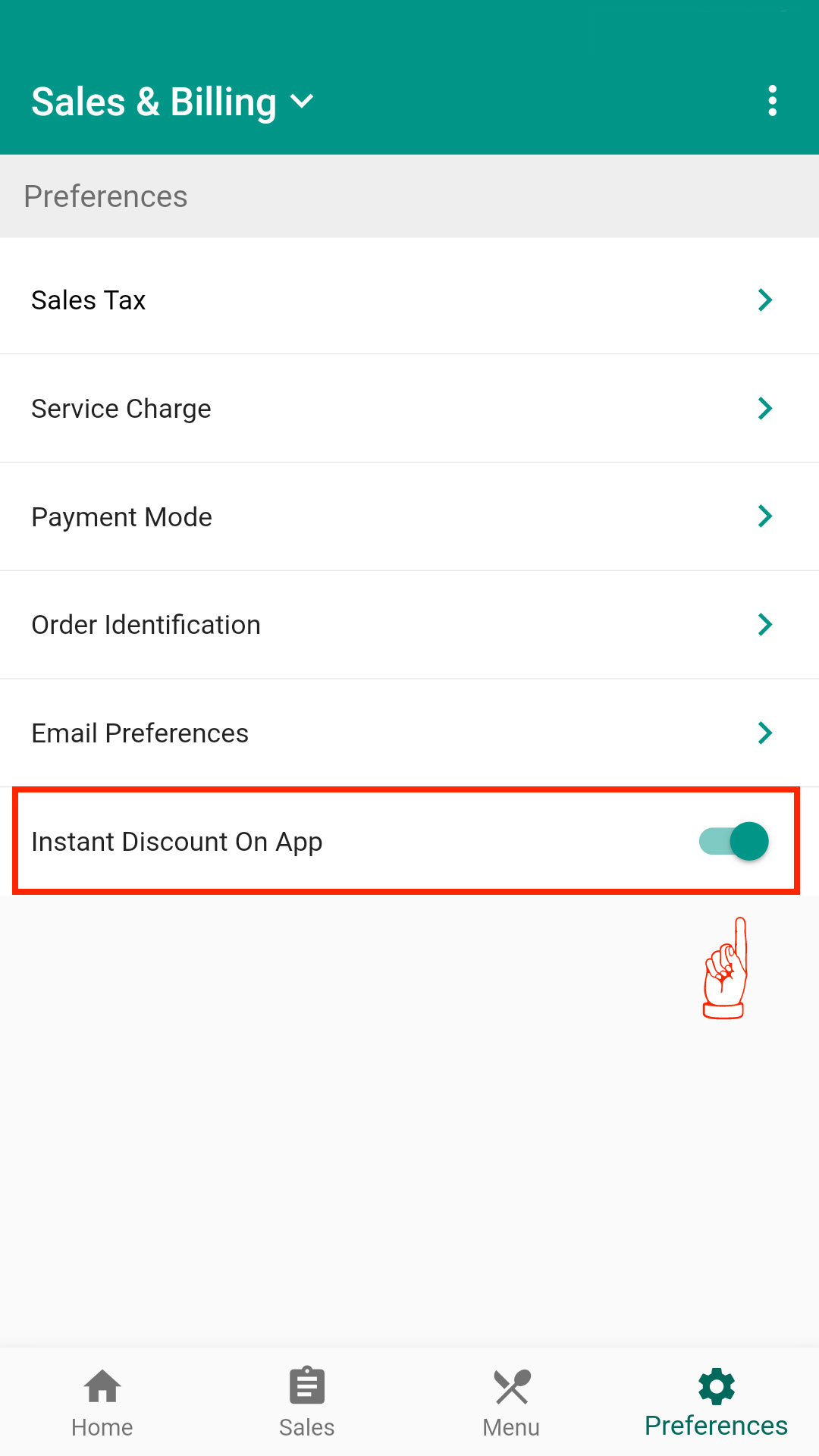
Task: Switch to the Home tab
Action: (x=102, y=1403)
